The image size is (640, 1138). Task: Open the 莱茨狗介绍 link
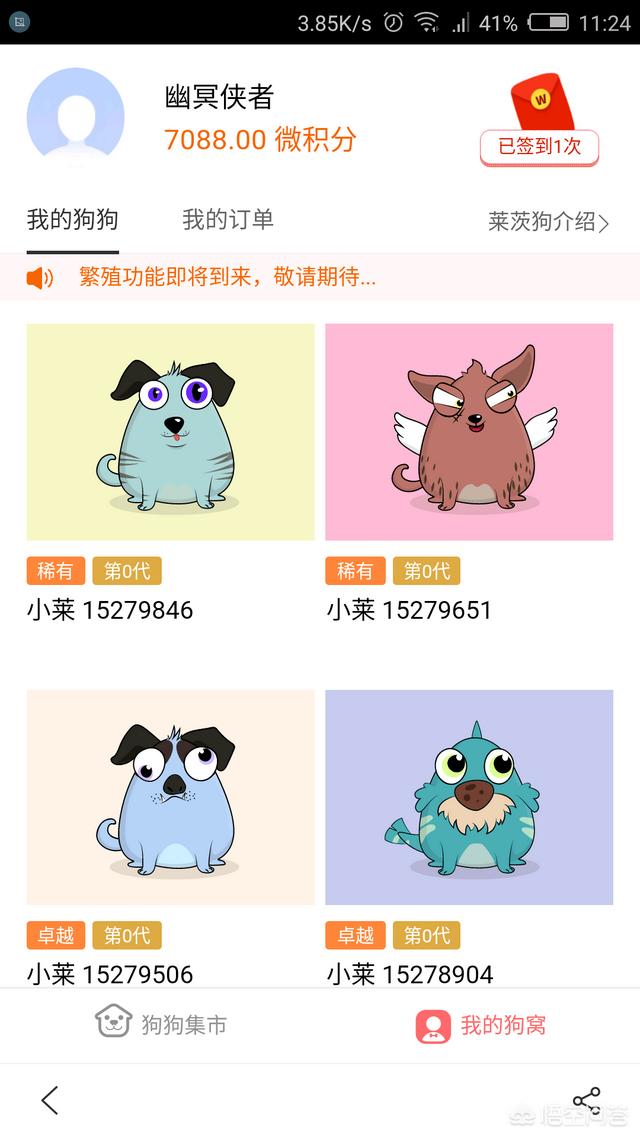coord(548,222)
